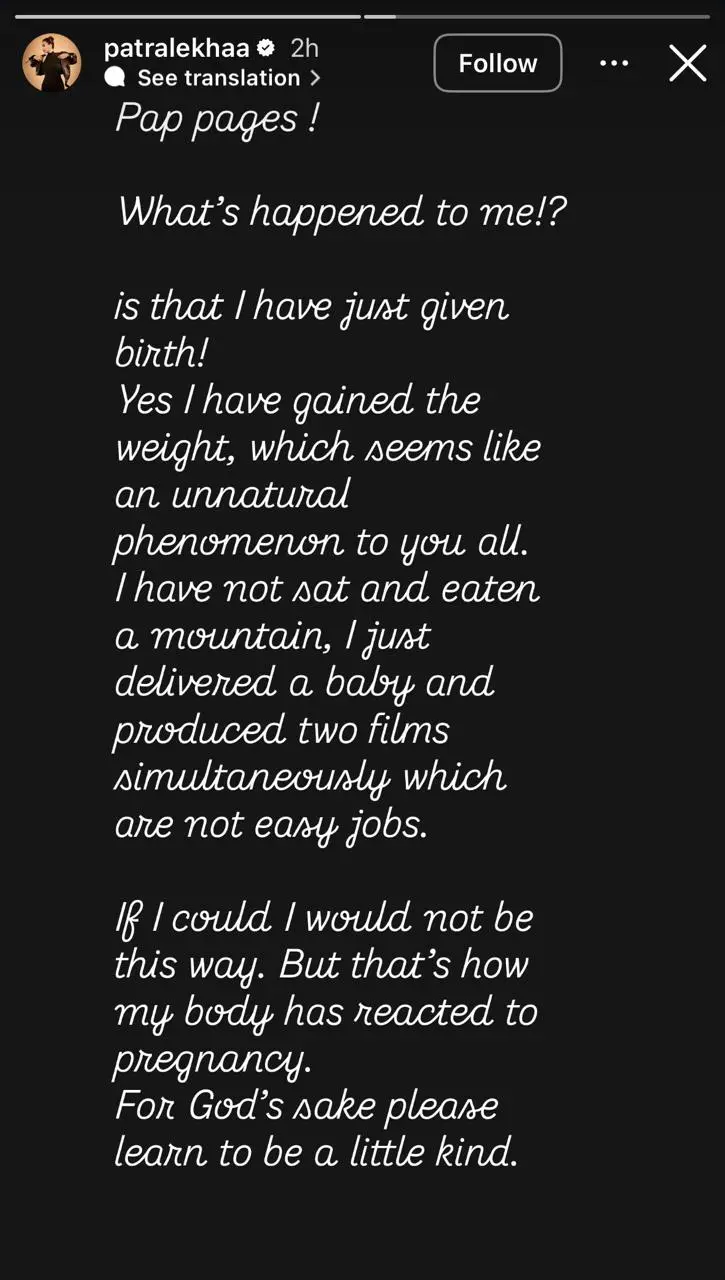Open the three-dot story options menu
The width and height of the screenshot is (725, 1280).
pyautogui.click(x=614, y=63)
